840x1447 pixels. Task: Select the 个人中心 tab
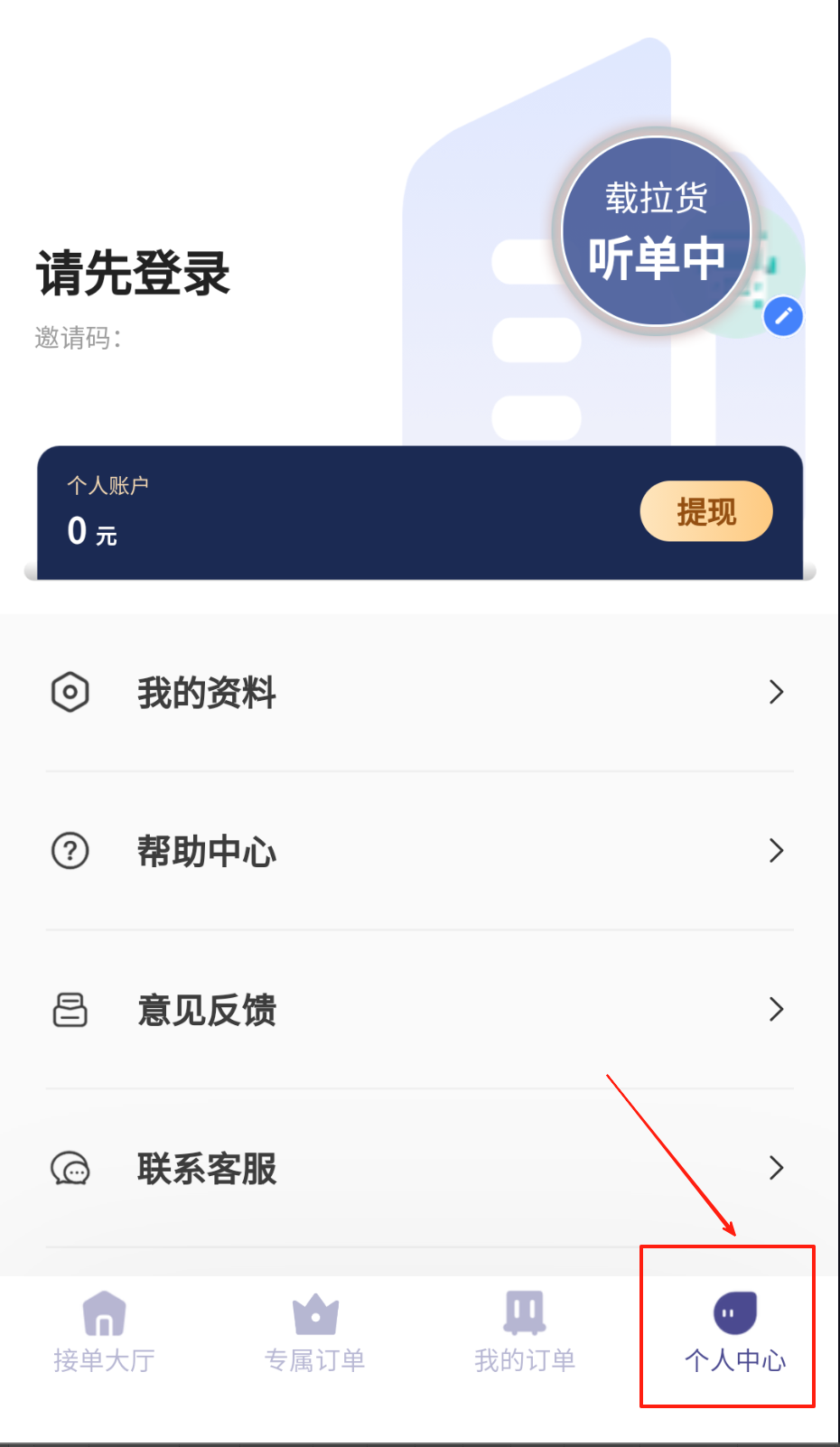click(x=734, y=1331)
